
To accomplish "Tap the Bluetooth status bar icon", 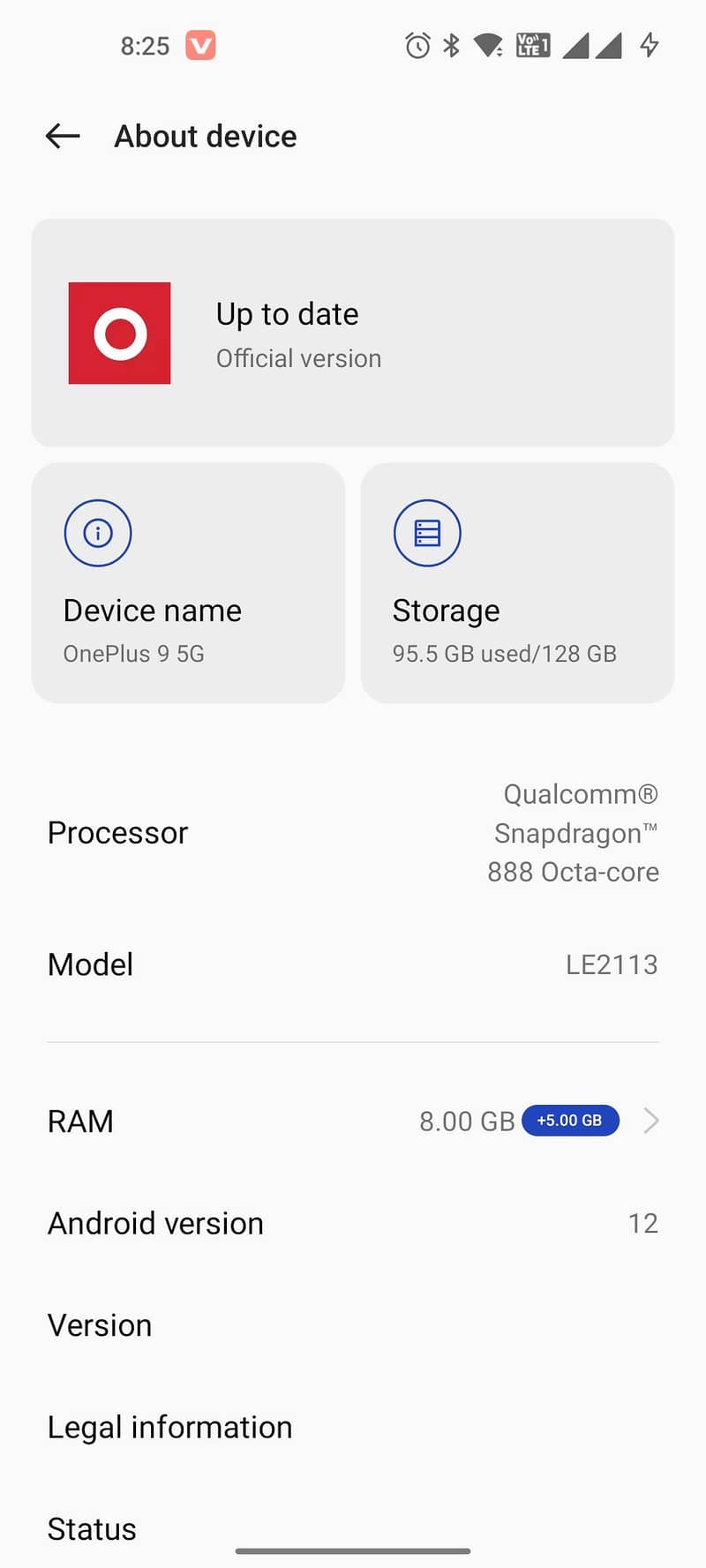I will tap(452, 45).
